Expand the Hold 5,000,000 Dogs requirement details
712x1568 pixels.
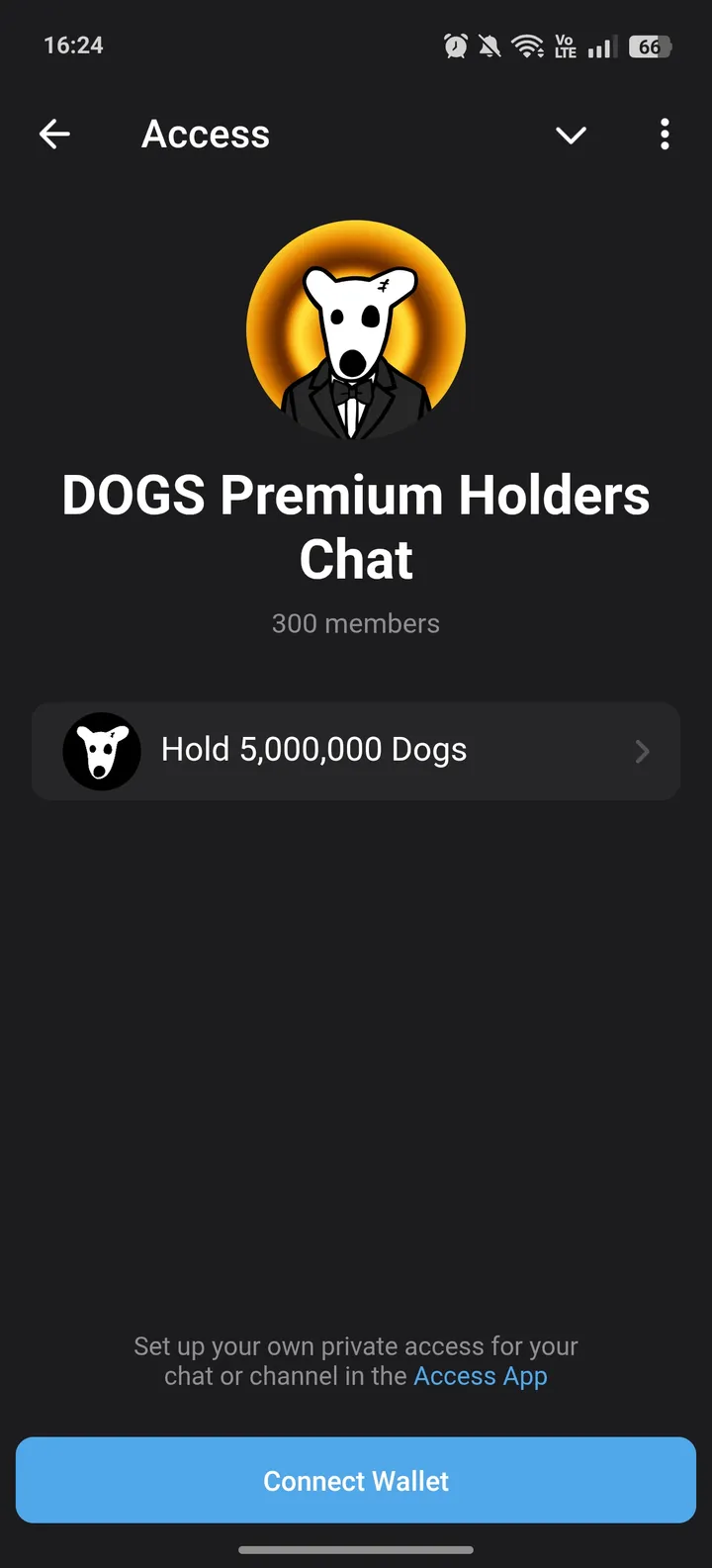356,751
